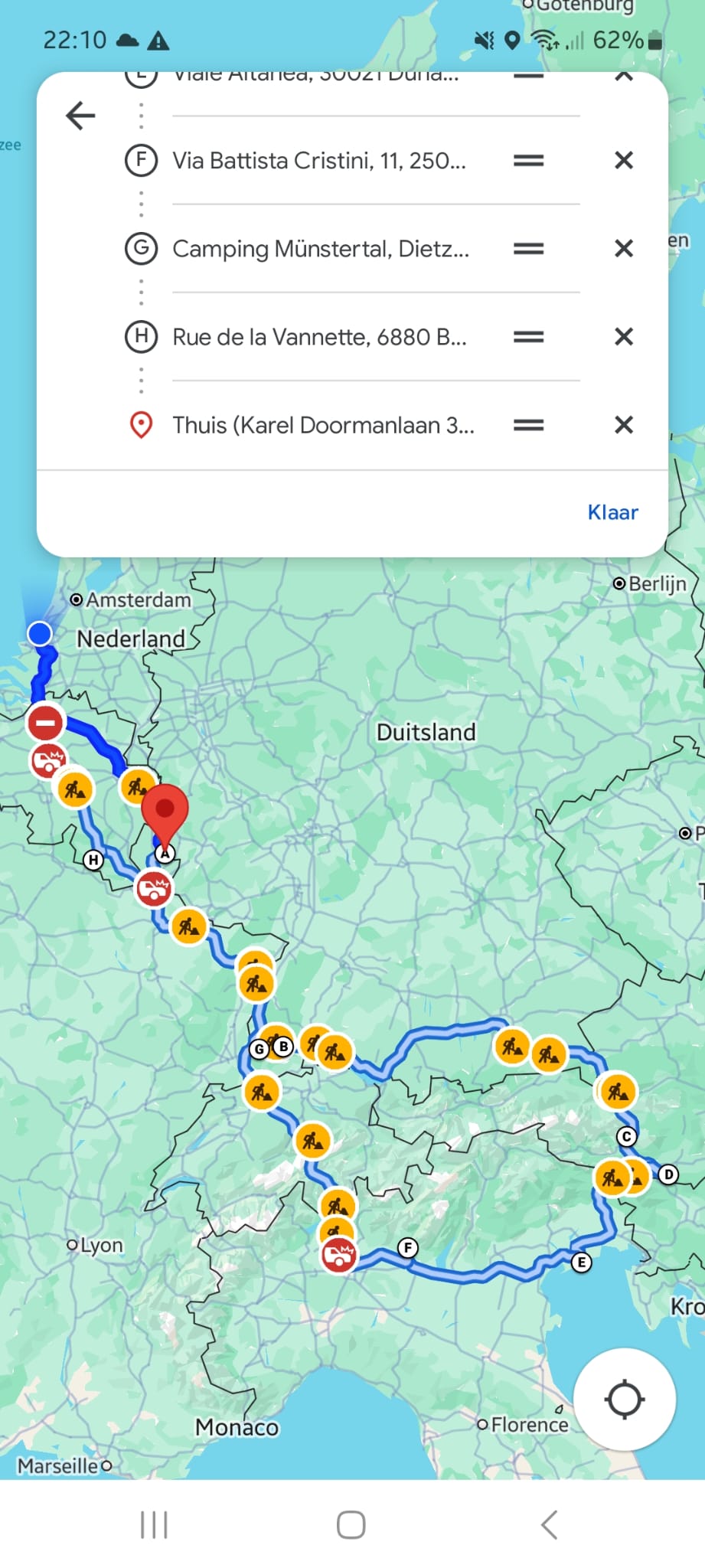The image size is (705, 1568).
Task: Open the system home button
Action: point(351,1524)
